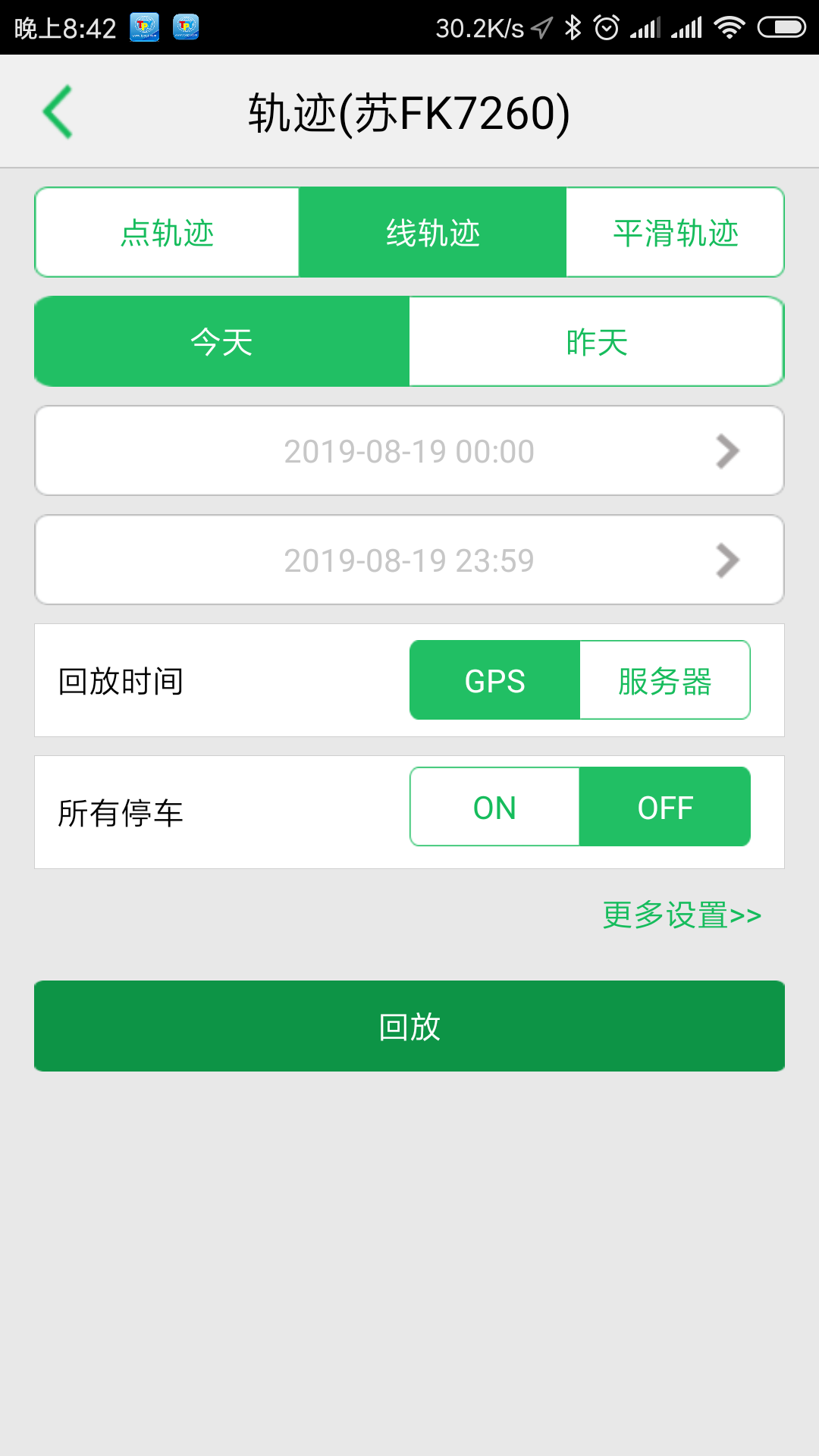Select 昨天 as the date range
The image size is (819, 1456).
point(596,341)
